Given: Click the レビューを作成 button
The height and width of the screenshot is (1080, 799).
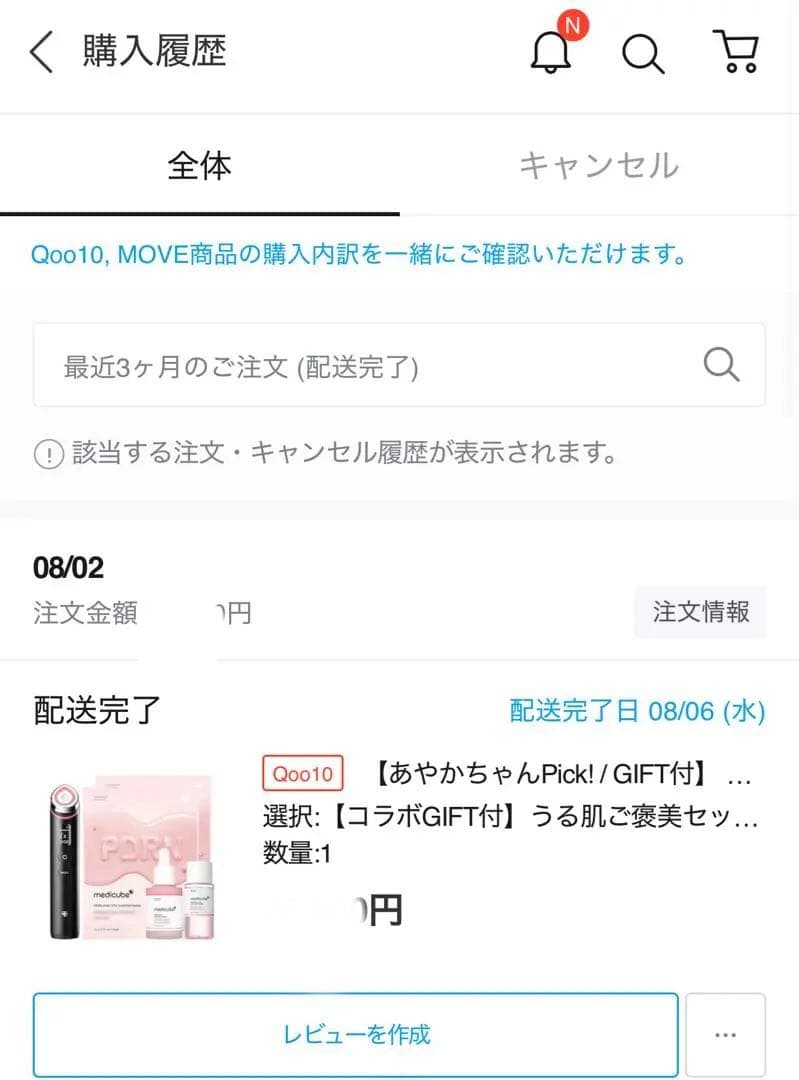Looking at the screenshot, I should 355,1034.
